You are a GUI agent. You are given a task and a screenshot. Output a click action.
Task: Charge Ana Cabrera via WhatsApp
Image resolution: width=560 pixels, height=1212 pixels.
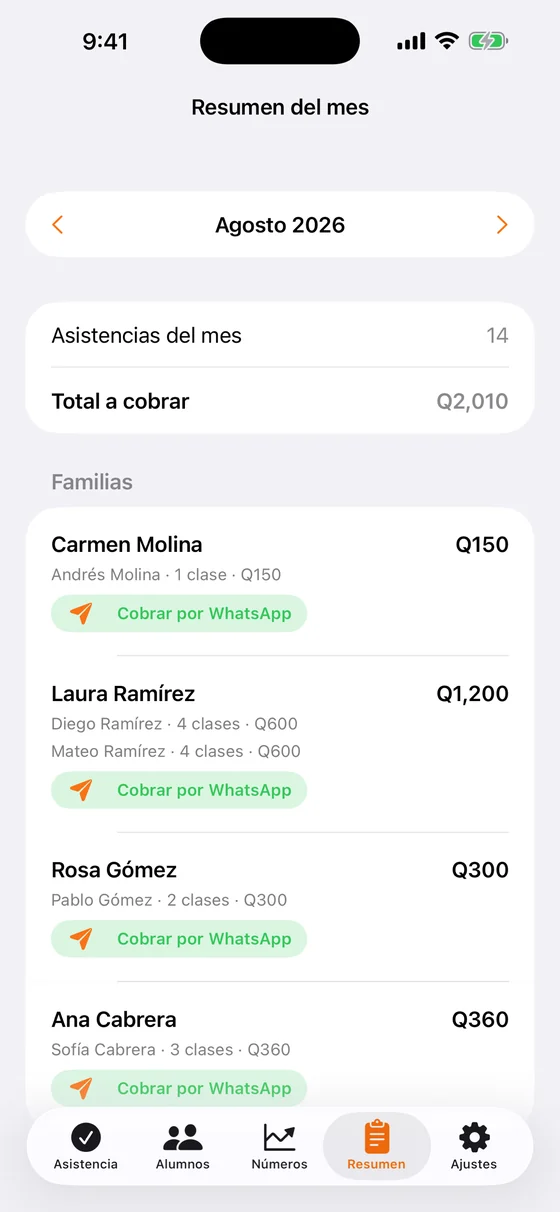[179, 1088]
